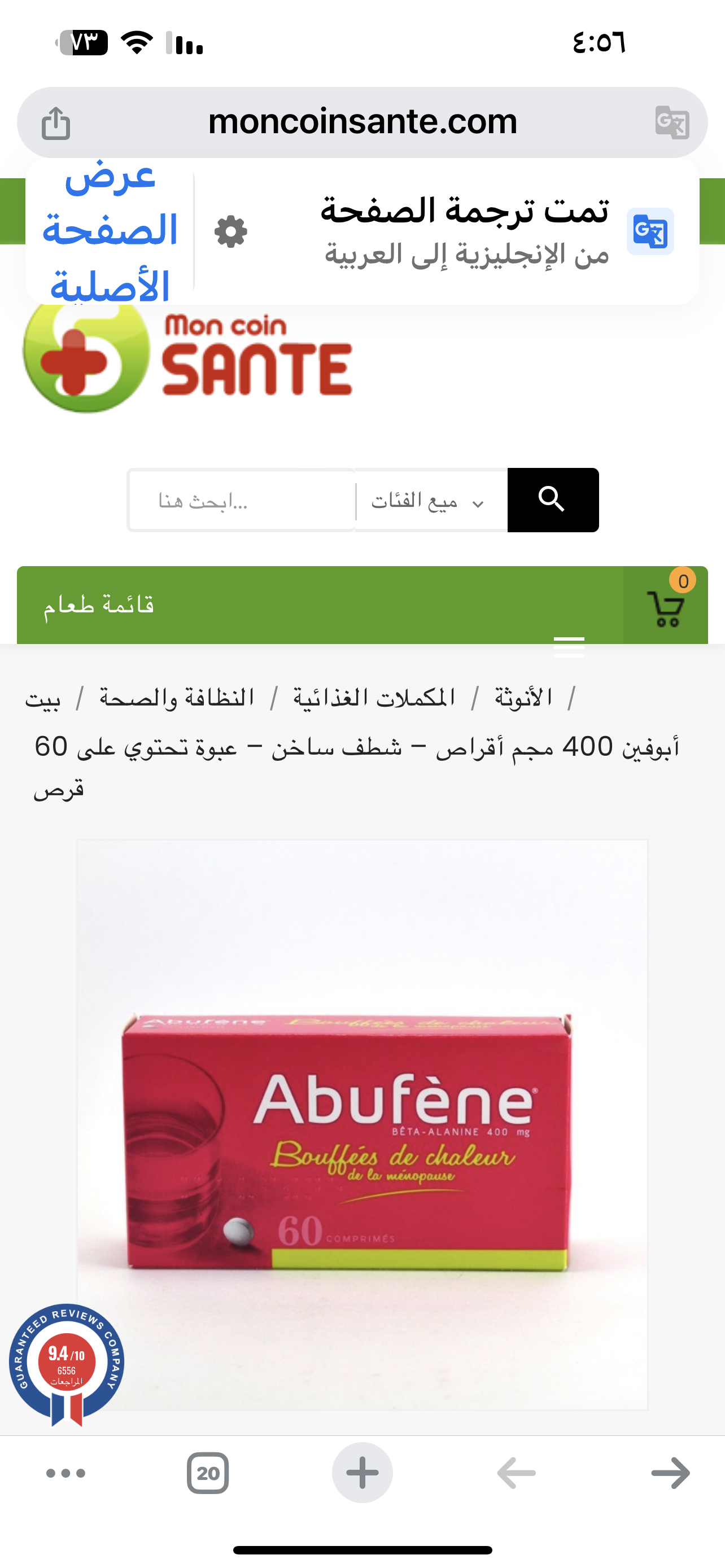
Task: Open a new browser tab
Action: [x=362, y=1473]
